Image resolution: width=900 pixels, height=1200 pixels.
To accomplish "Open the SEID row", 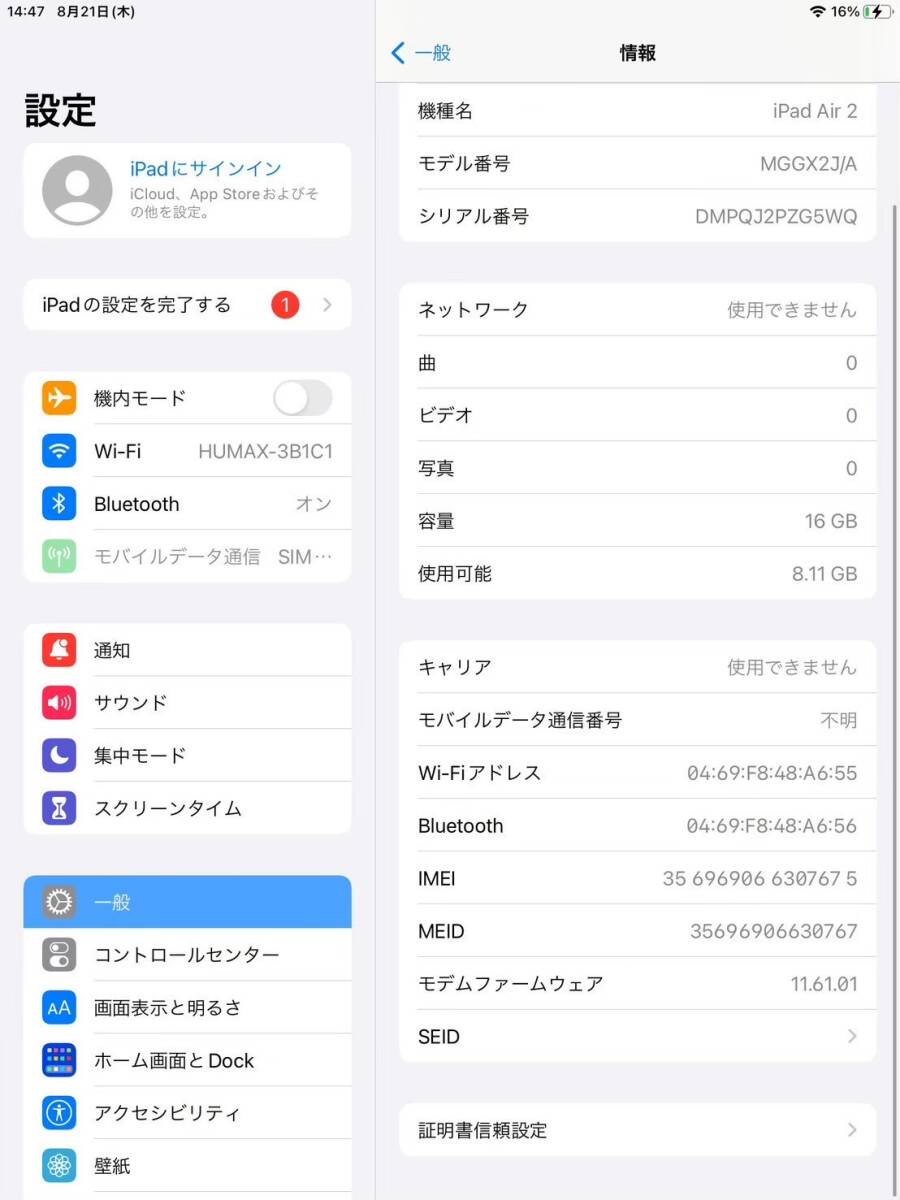I will pyautogui.click(x=637, y=1037).
